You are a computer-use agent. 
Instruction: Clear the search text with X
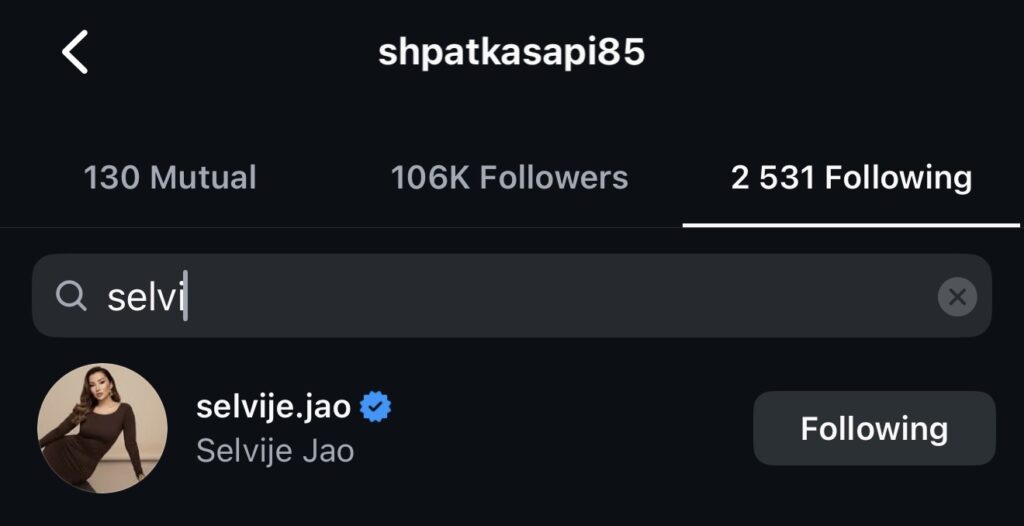tap(957, 297)
